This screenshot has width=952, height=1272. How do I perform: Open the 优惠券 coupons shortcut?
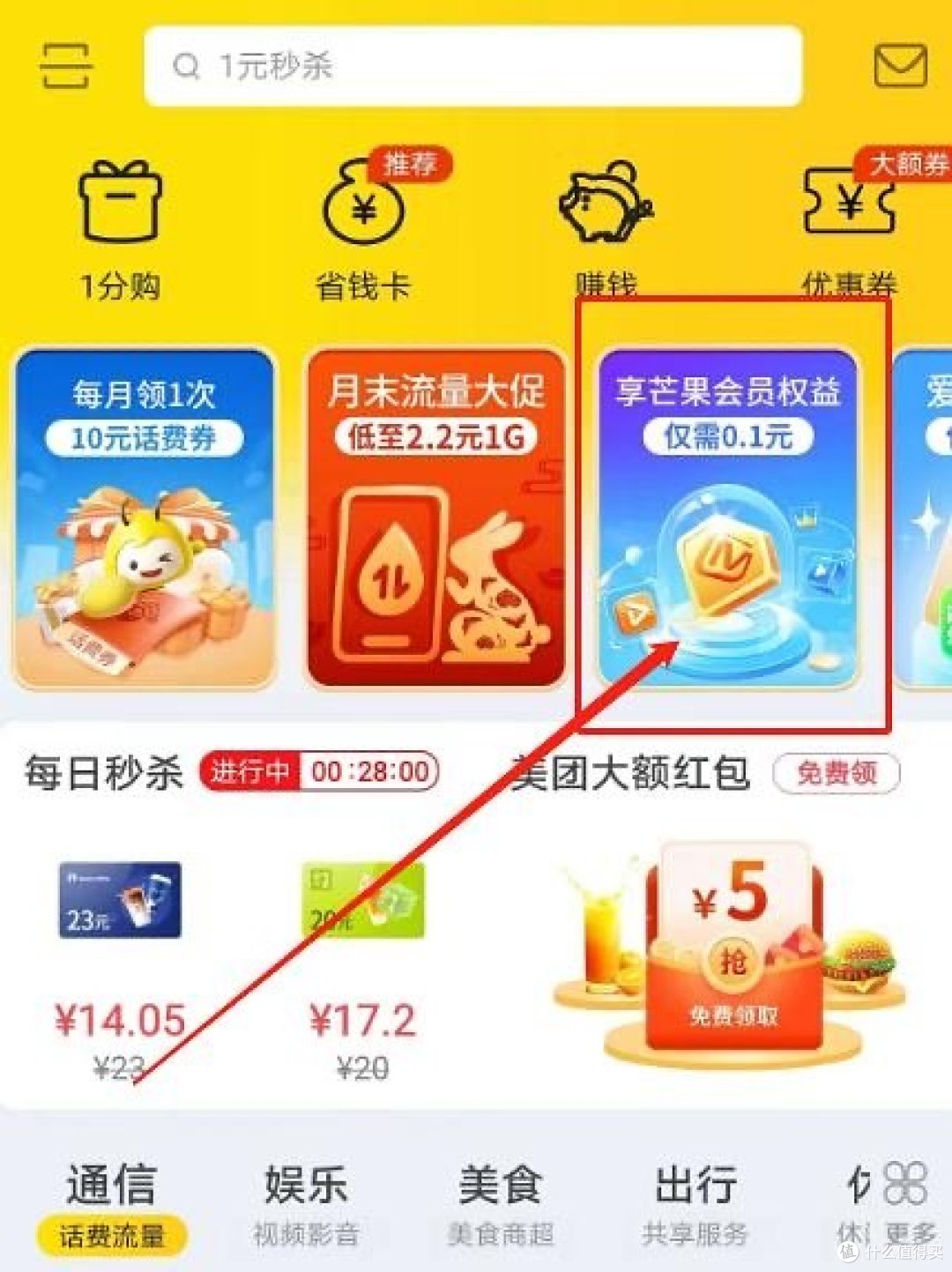point(848,225)
